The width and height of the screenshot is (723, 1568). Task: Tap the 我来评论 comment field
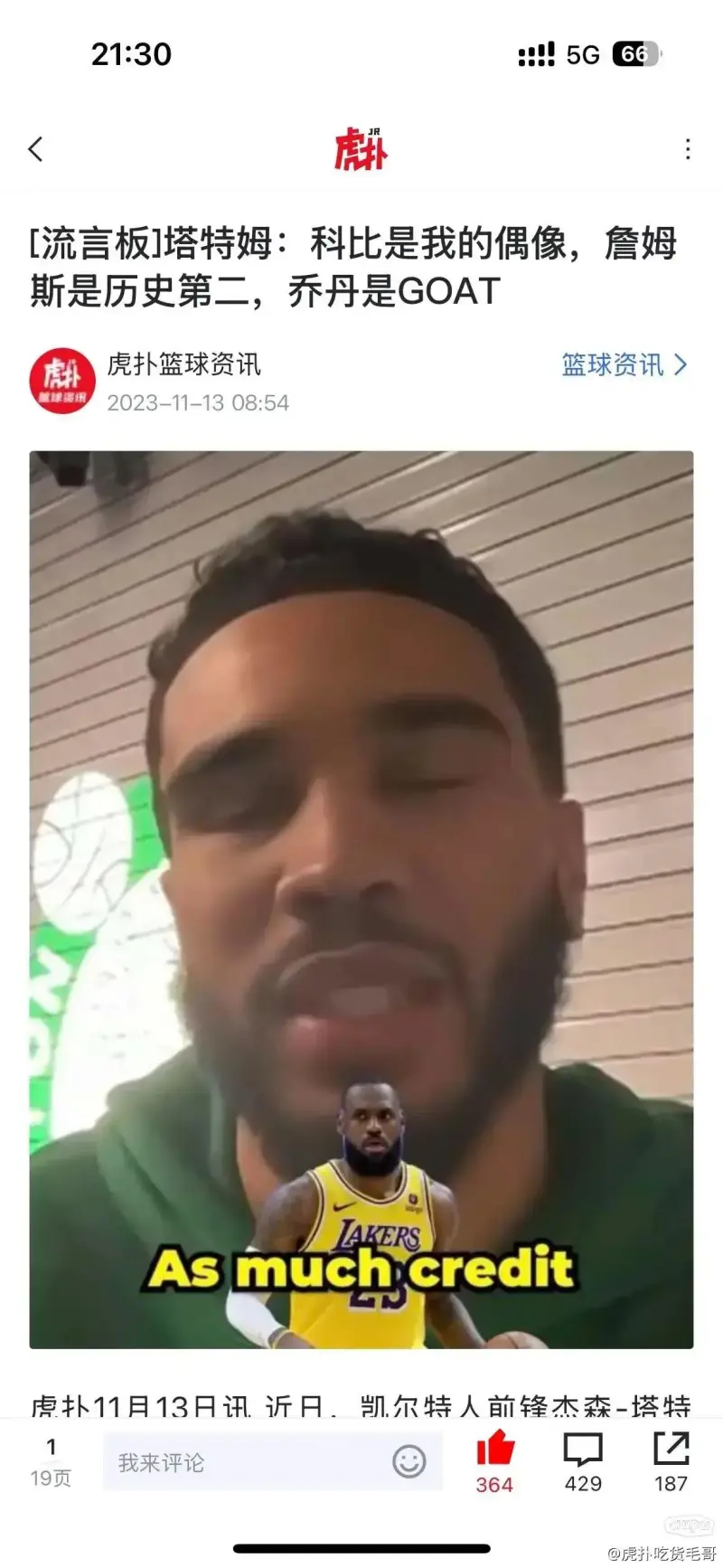[244, 1462]
